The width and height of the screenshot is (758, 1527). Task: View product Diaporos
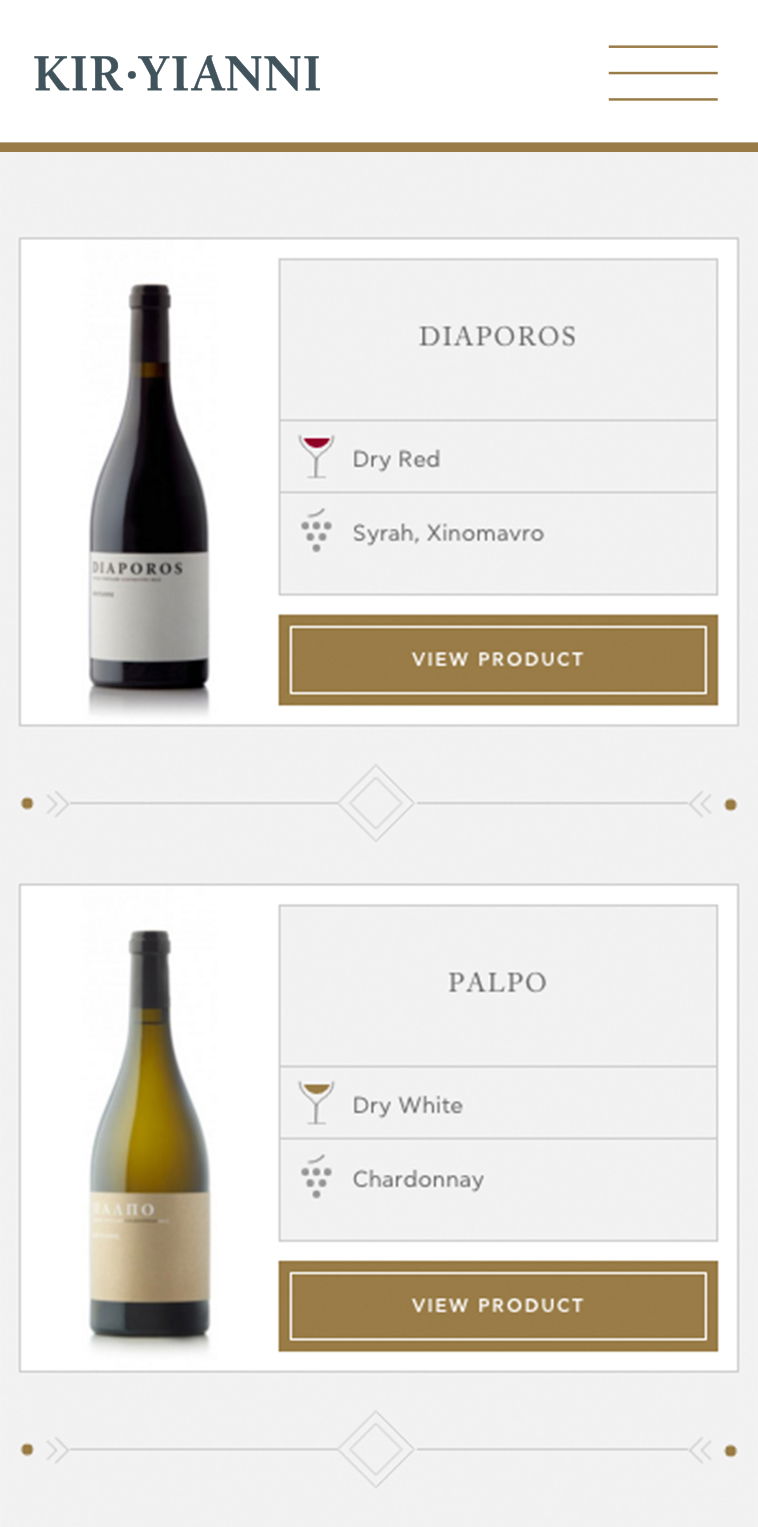497,660
